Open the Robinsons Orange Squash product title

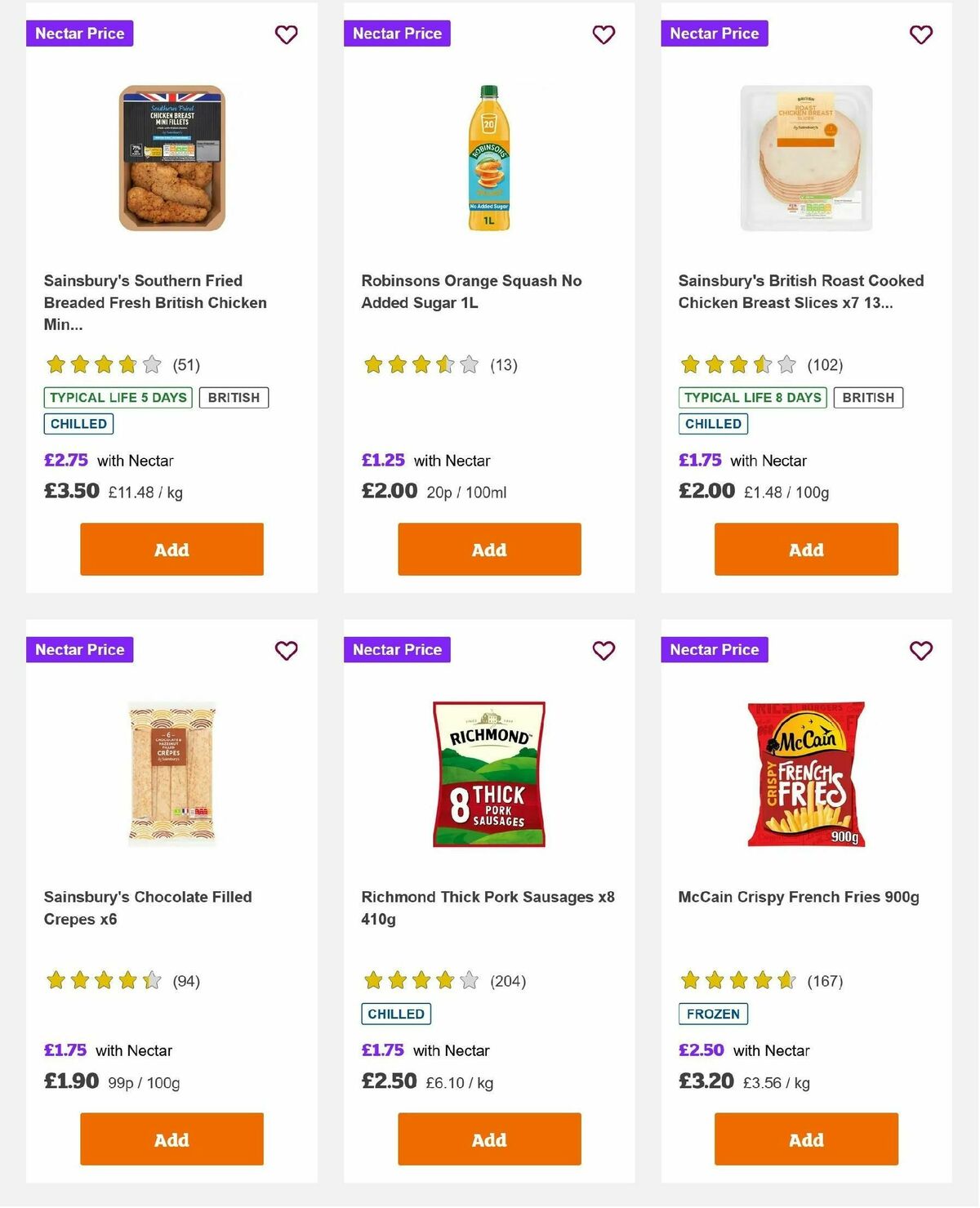point(471,291)
